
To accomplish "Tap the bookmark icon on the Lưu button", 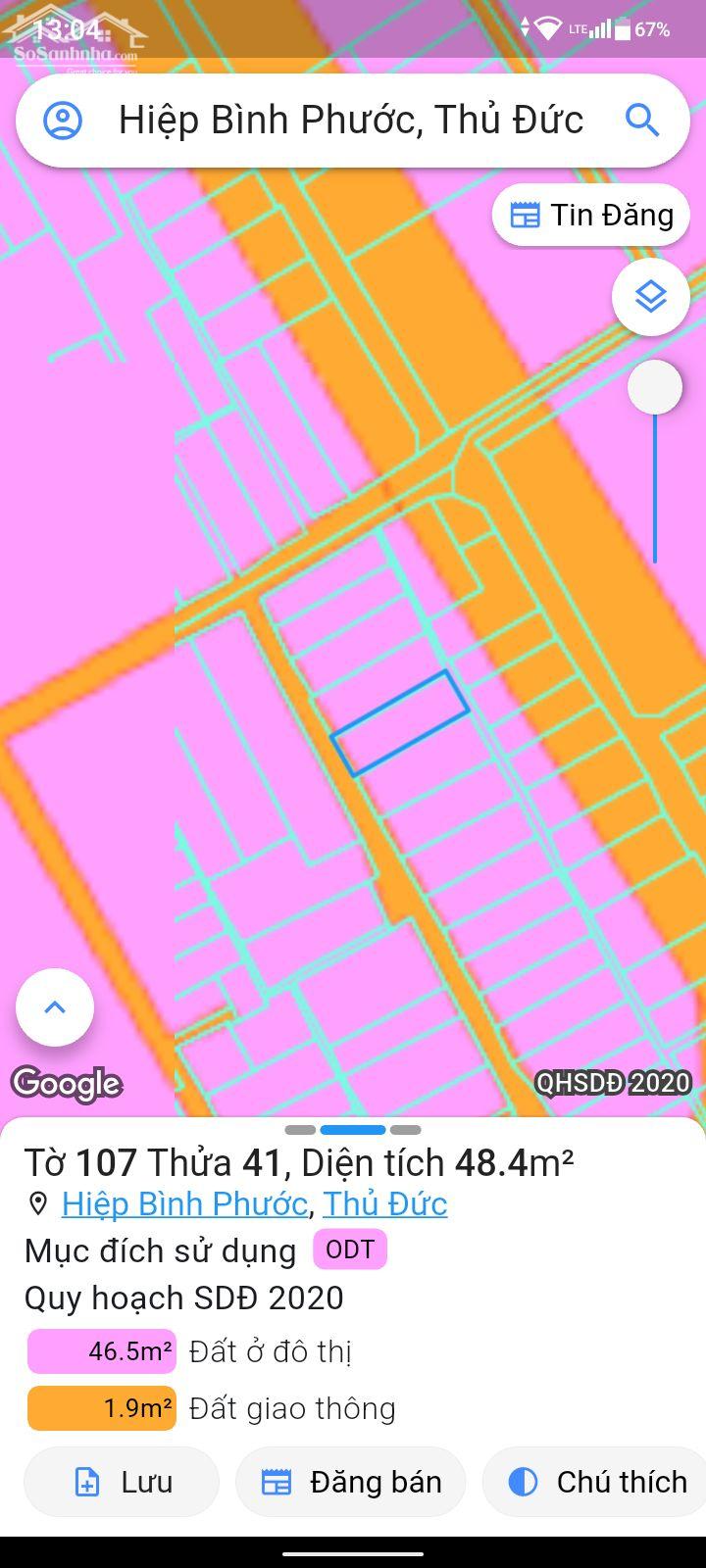I will [x=89, y=1483].
